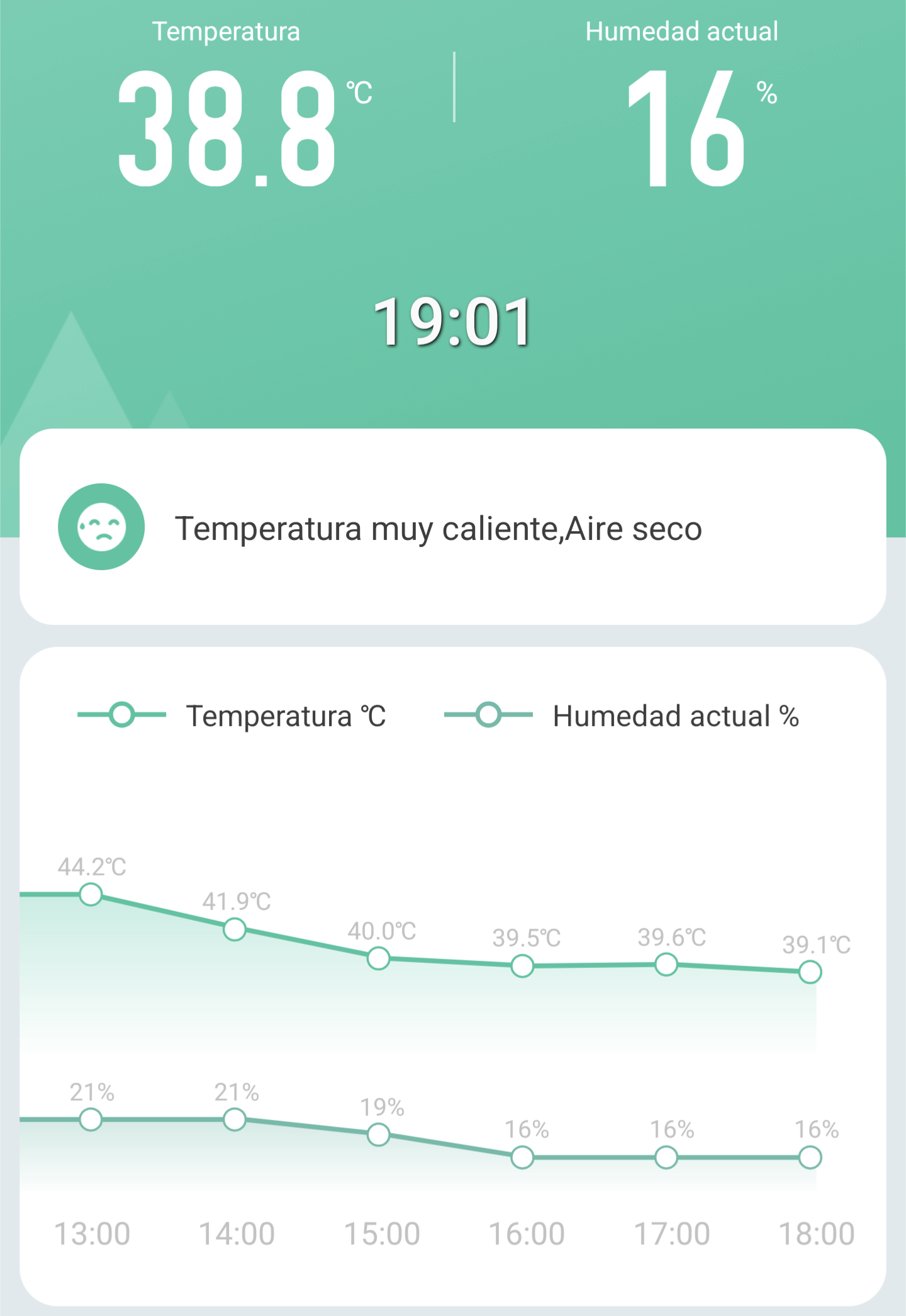The height and width of the screenshot is (1316, 906).
Task: Select the 44.2°C point at 13:00
Action: coord(91,894)
